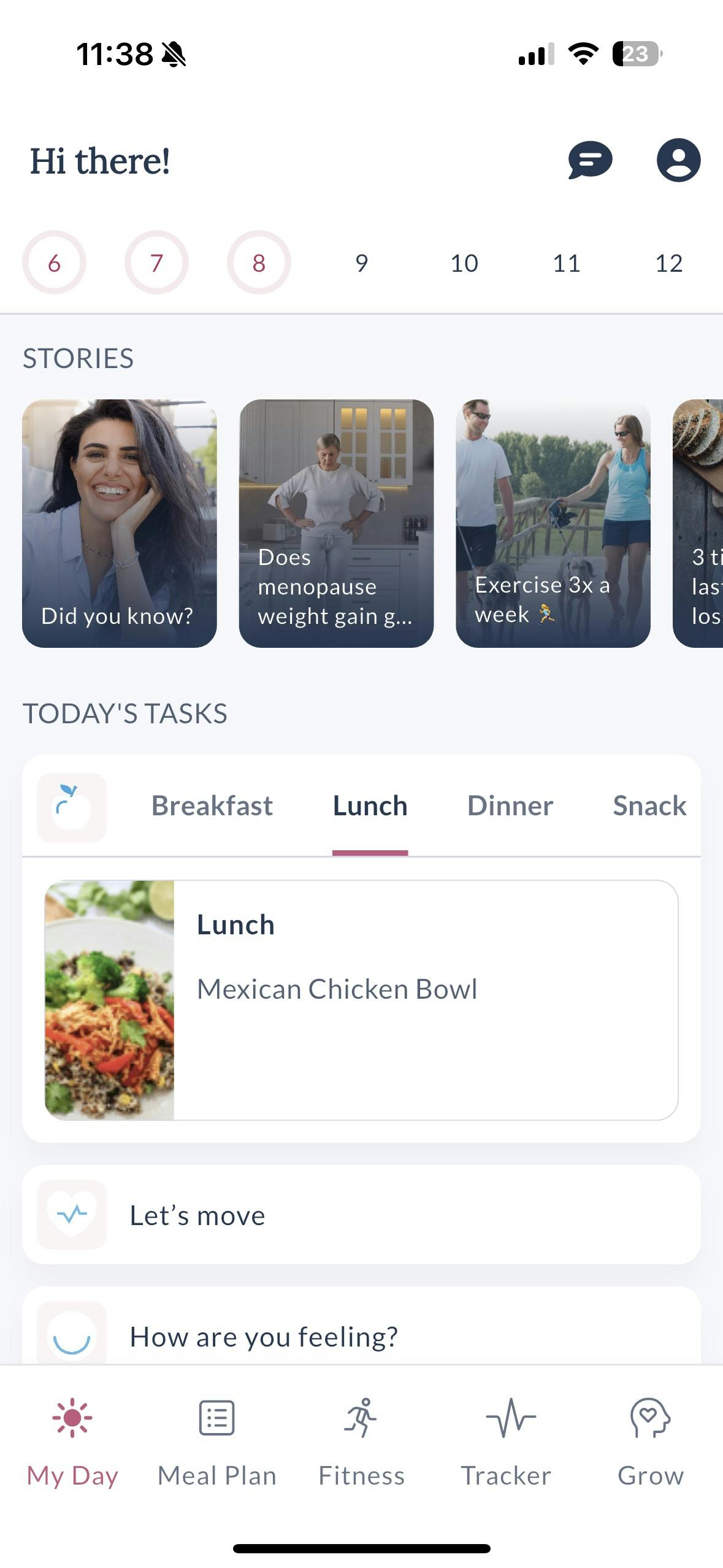Select day 9 in the day selector
Image resolution: width=723 pixels, height=1568 pixels.
click(x=361, y=263)
